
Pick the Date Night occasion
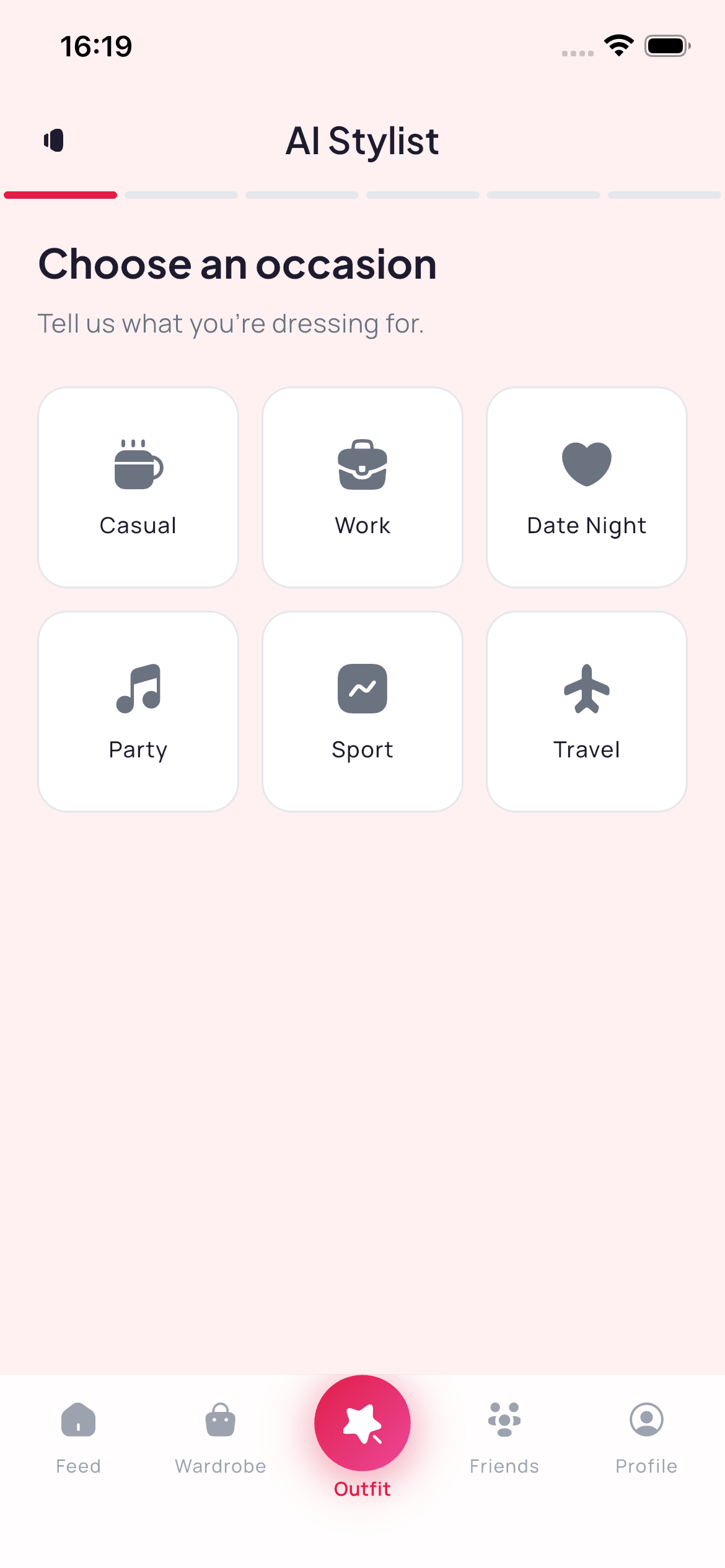pos(587,487)
